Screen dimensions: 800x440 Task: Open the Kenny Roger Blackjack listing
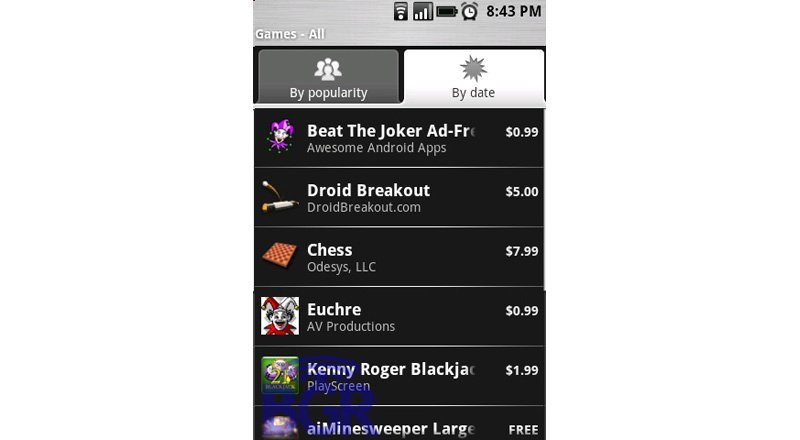(399, 377)
